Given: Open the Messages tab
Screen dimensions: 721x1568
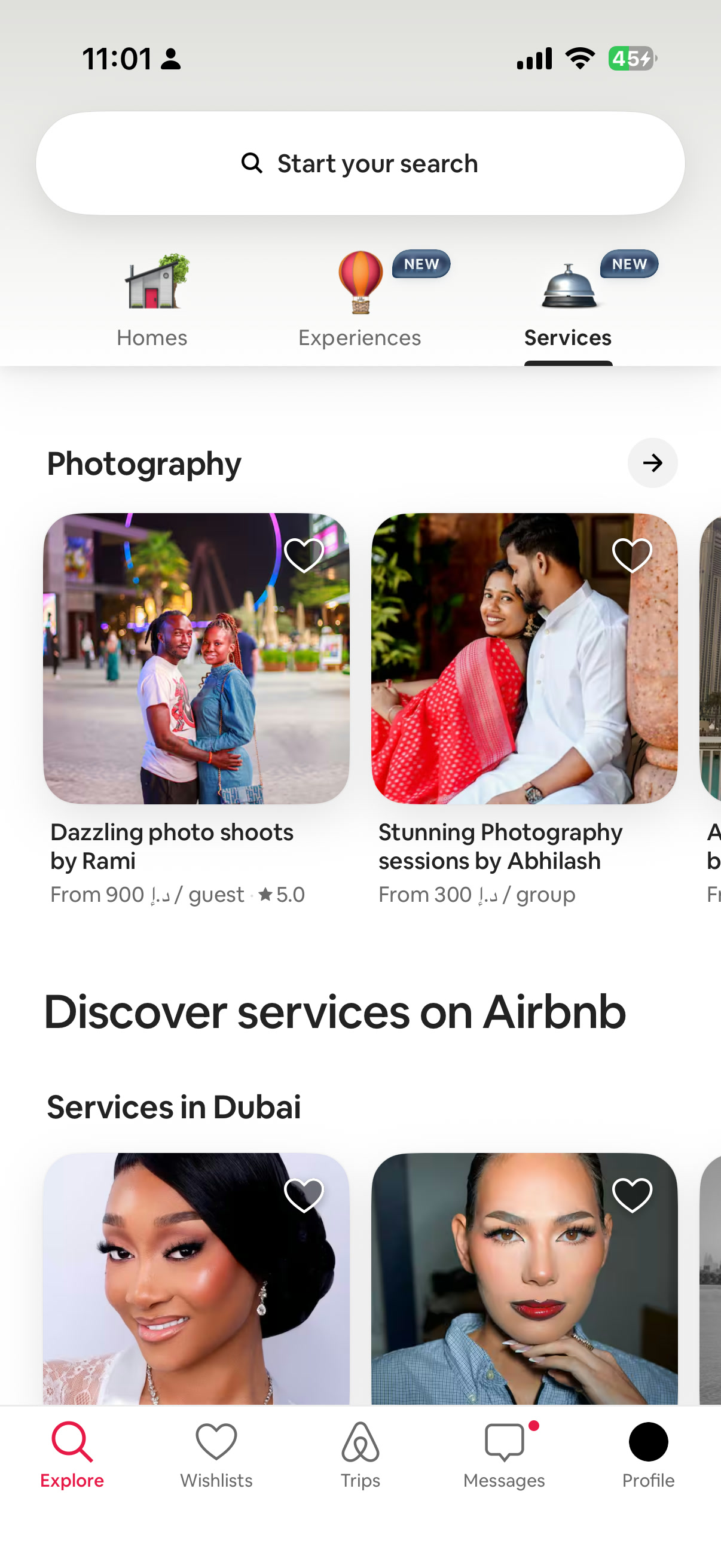Looking at the screenshot, I should pos(505,1456).
